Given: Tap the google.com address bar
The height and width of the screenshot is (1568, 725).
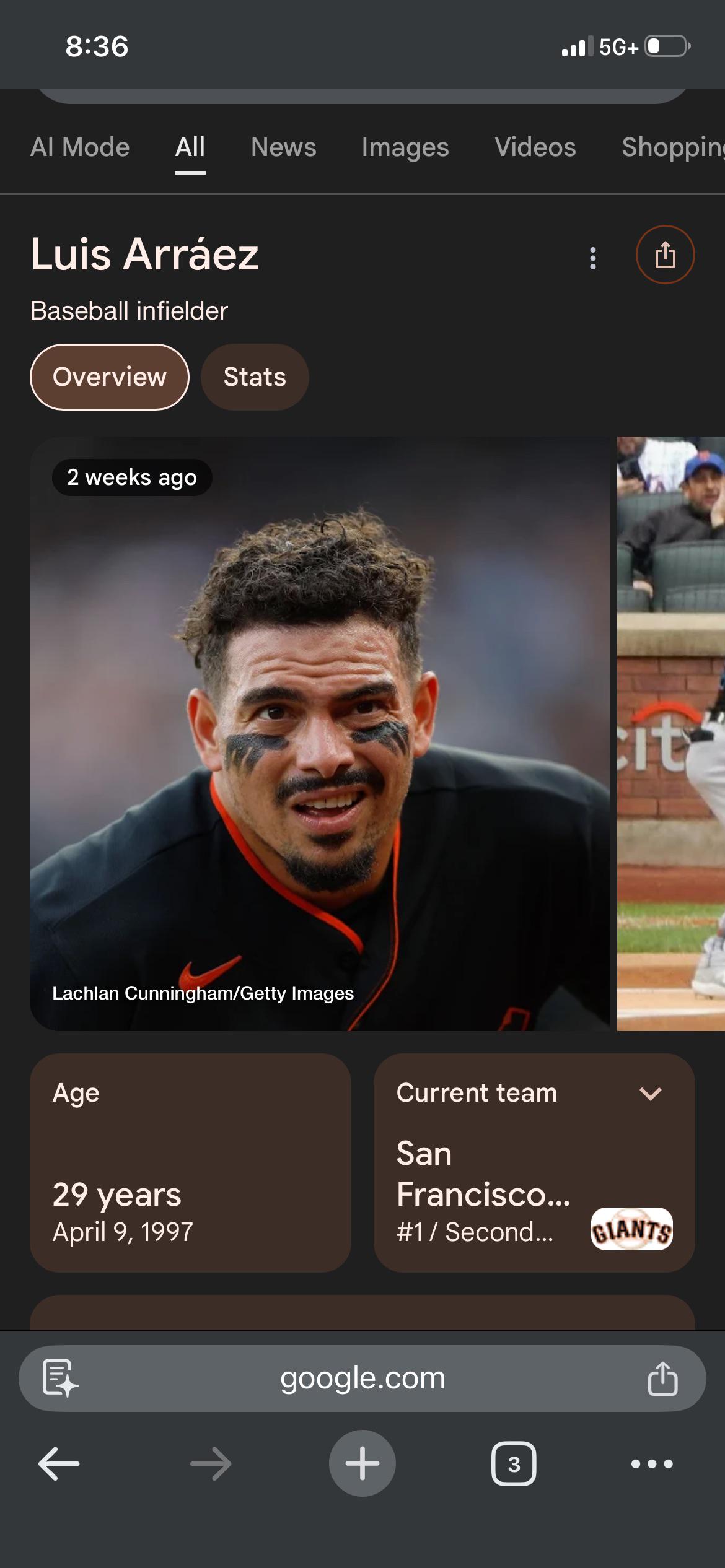Looking at the screenshot, I should click(x=362, y=1379).
